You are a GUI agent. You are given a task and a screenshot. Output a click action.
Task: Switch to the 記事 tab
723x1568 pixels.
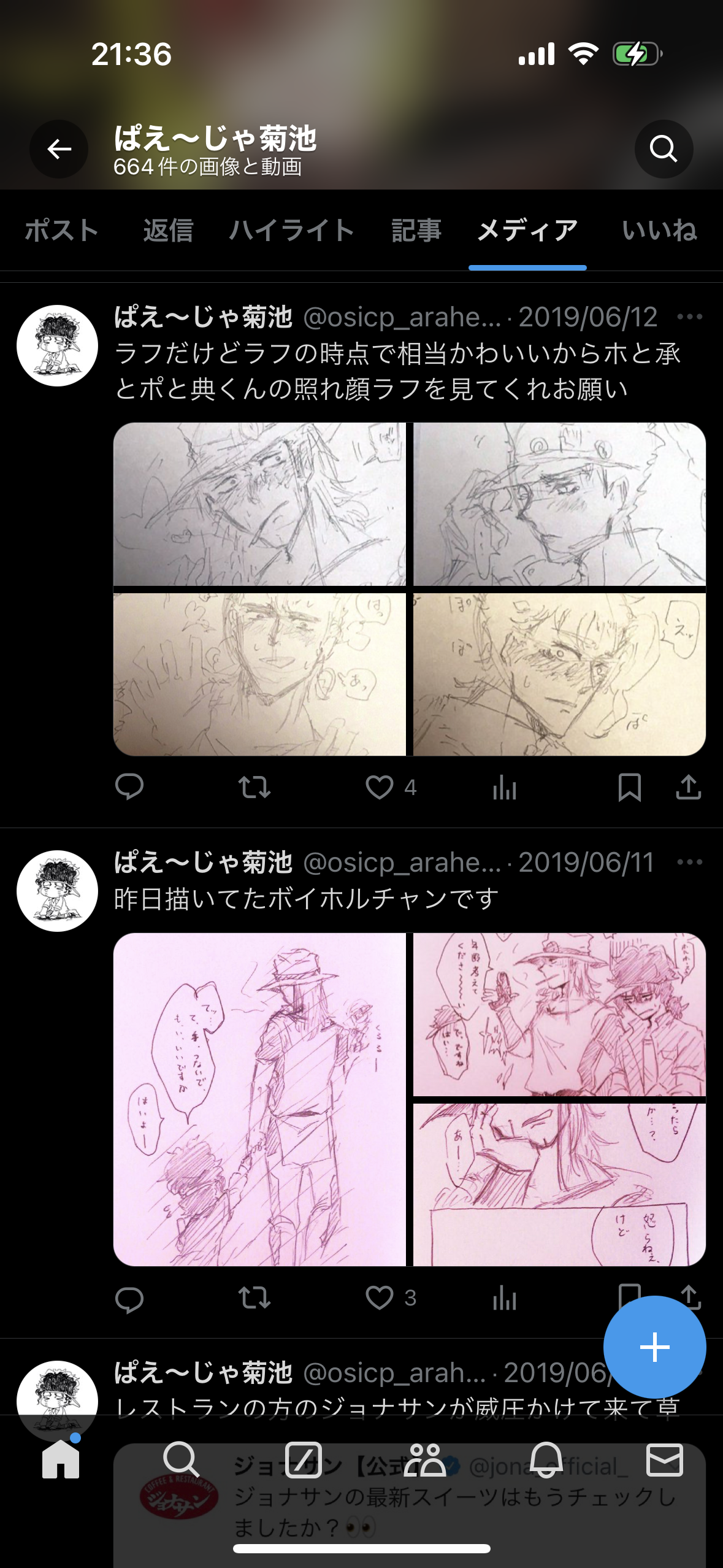[416, 231]
